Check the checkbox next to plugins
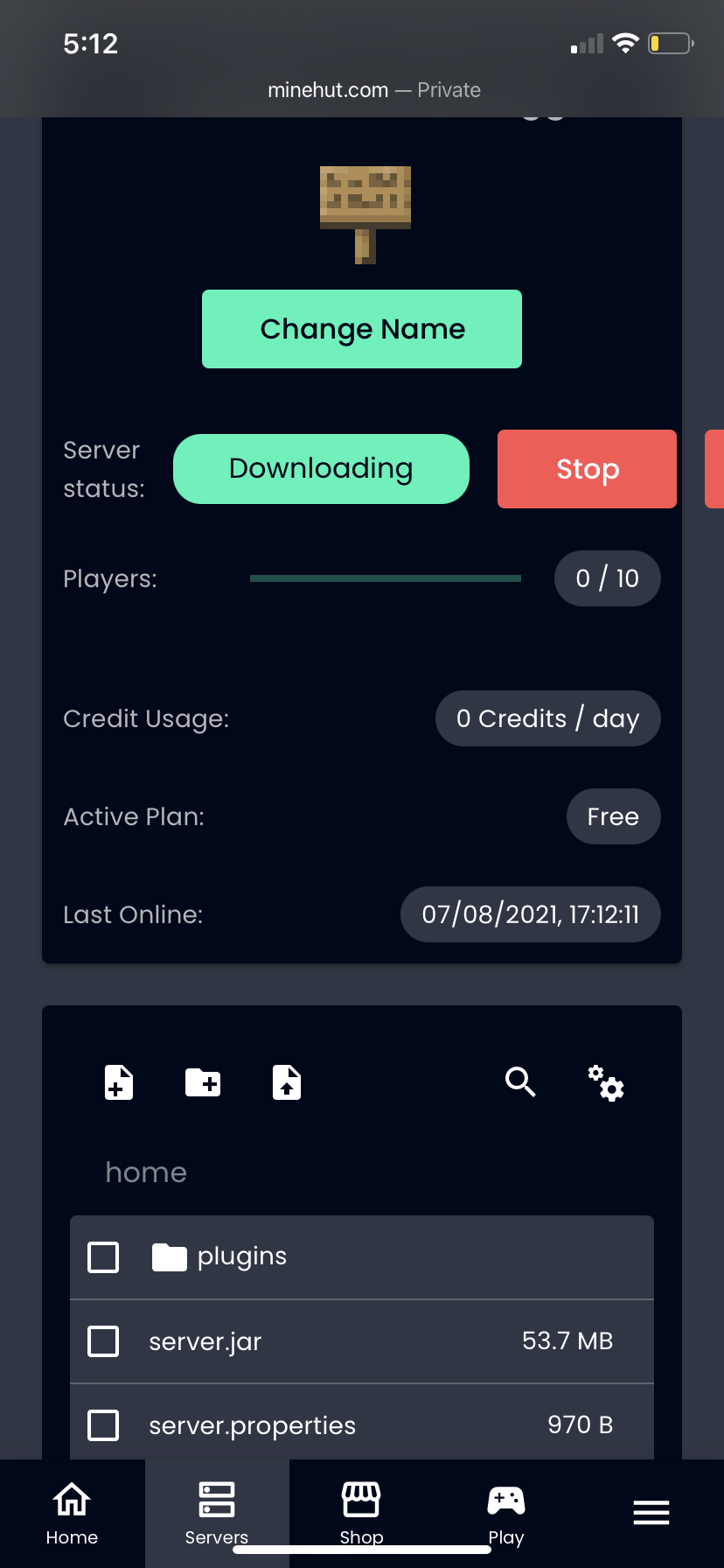Viewport: 724px width, 1568px height. pos(102,1256)
